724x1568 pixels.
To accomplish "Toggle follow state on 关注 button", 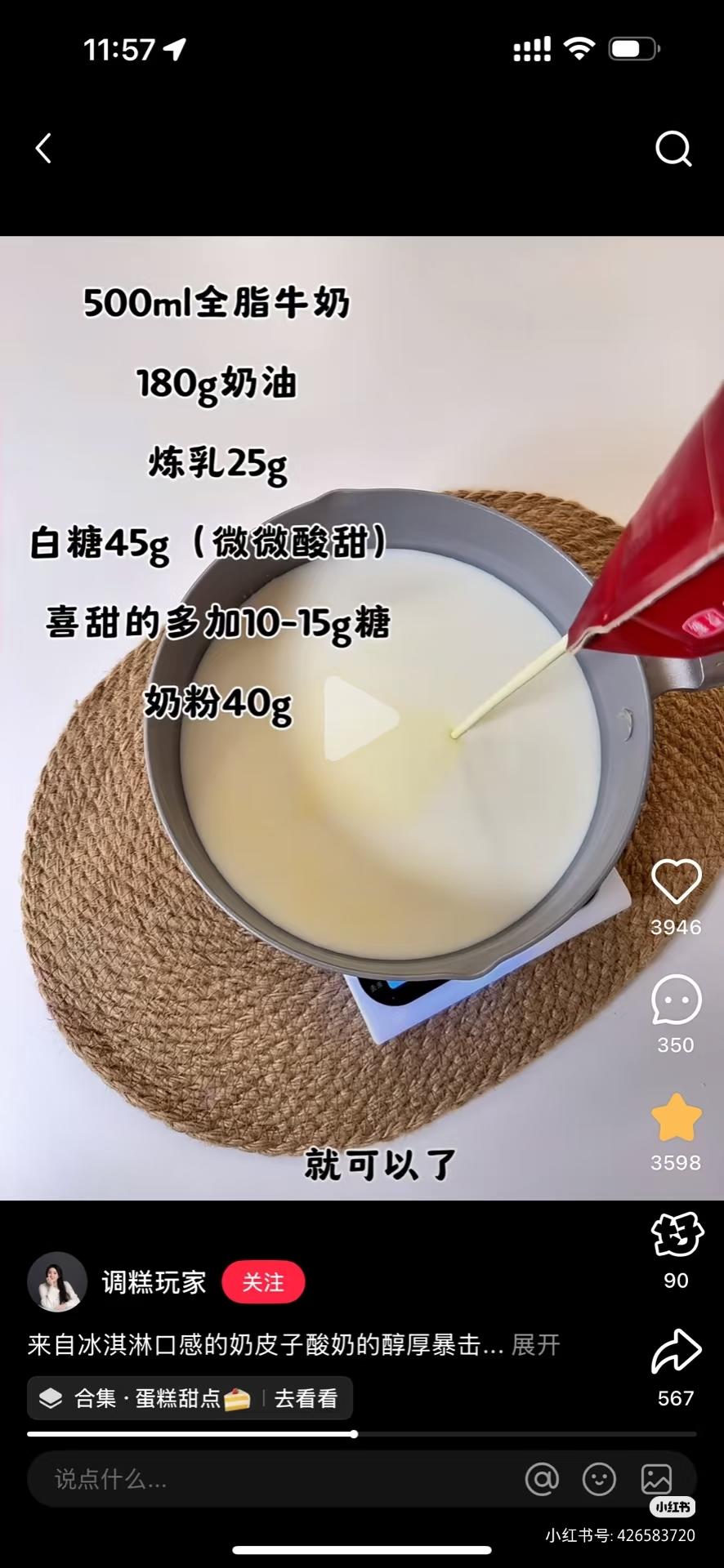I will point(263,1282).
